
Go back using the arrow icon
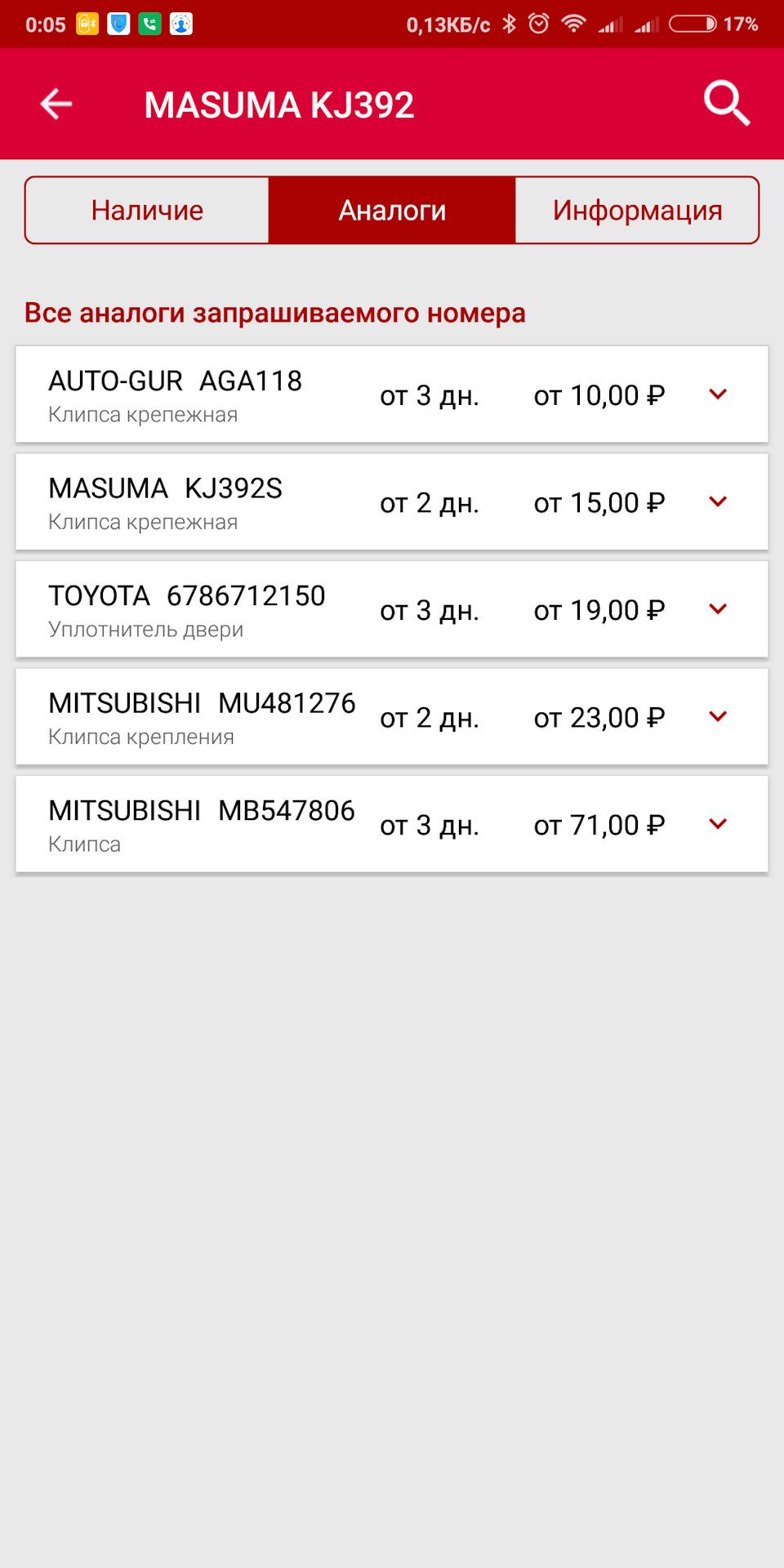click(x=56, y=104)
